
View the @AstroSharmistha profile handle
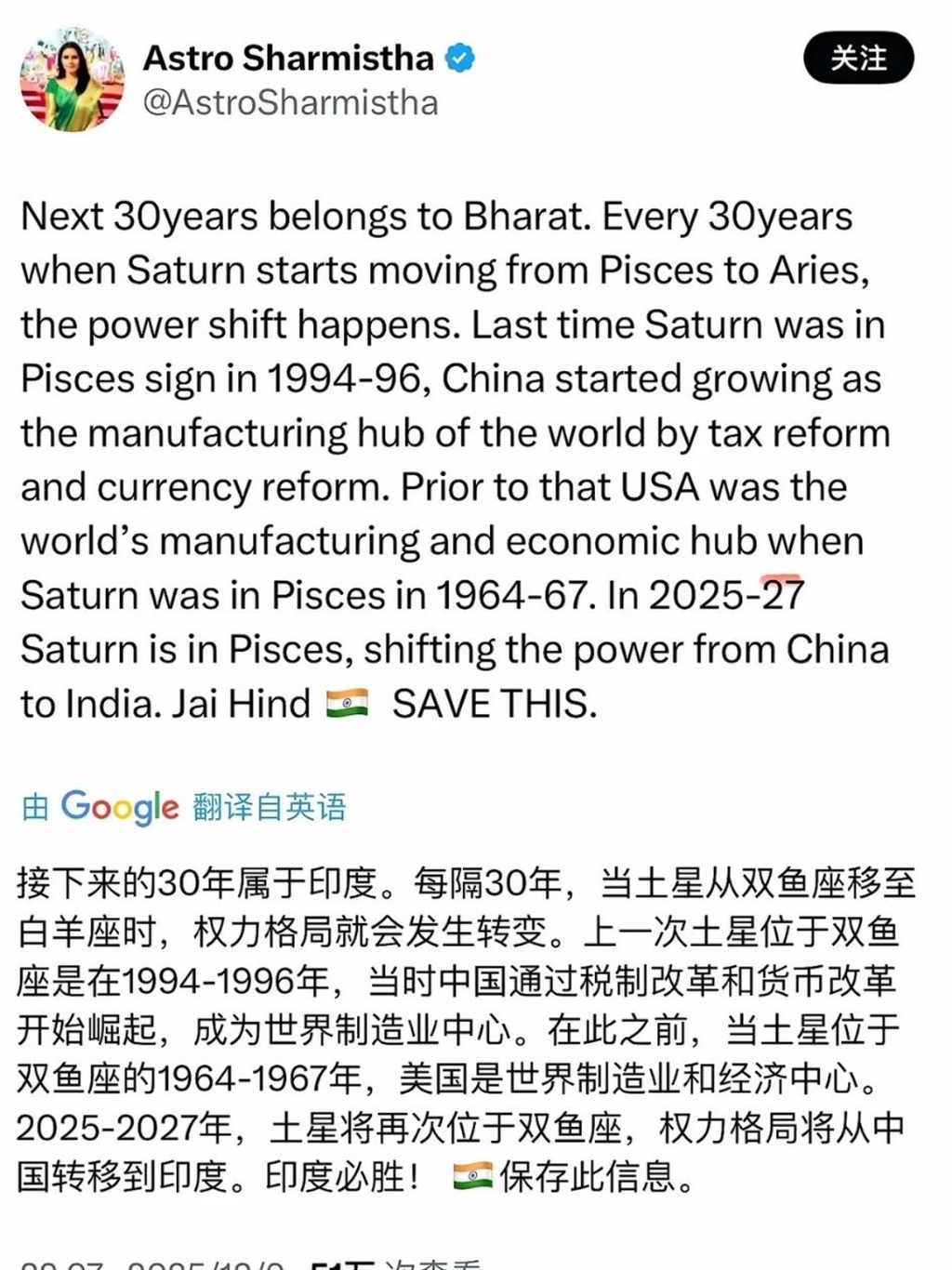(290, 102)
